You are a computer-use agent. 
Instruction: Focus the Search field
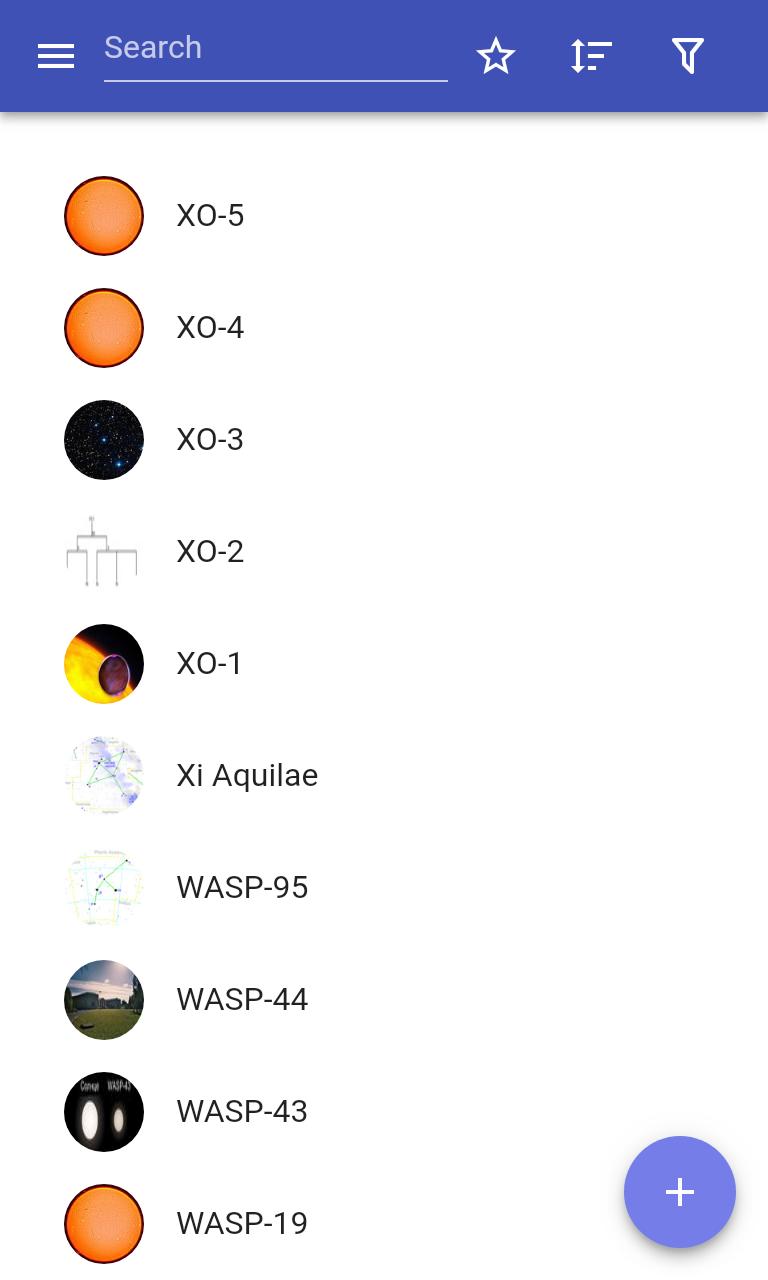coord(275,49)
